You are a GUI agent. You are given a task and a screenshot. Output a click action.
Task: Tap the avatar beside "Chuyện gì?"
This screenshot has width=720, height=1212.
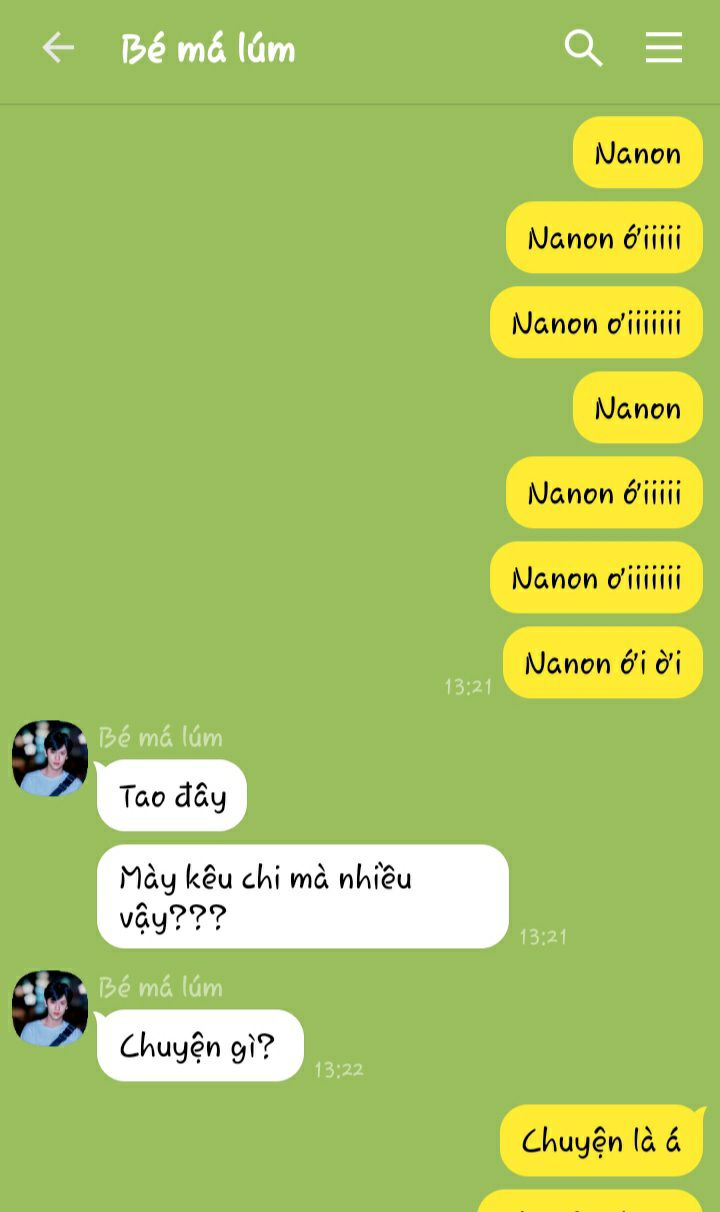click(x=50, y=1008)
